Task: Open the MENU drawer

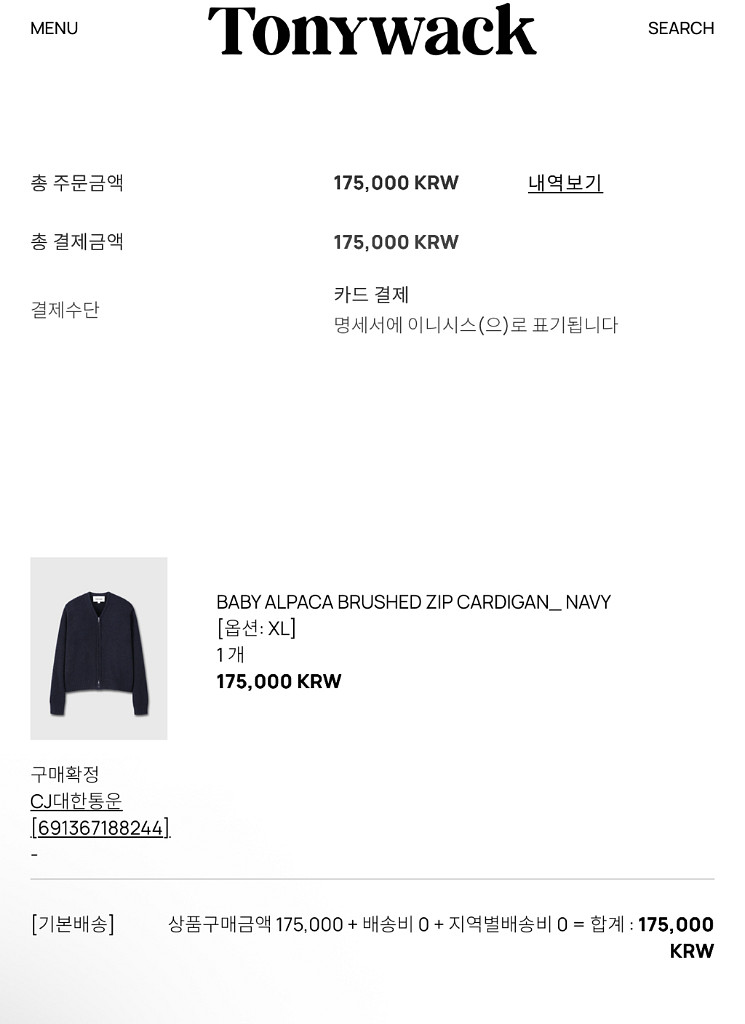Action: (x=54, y=28)
